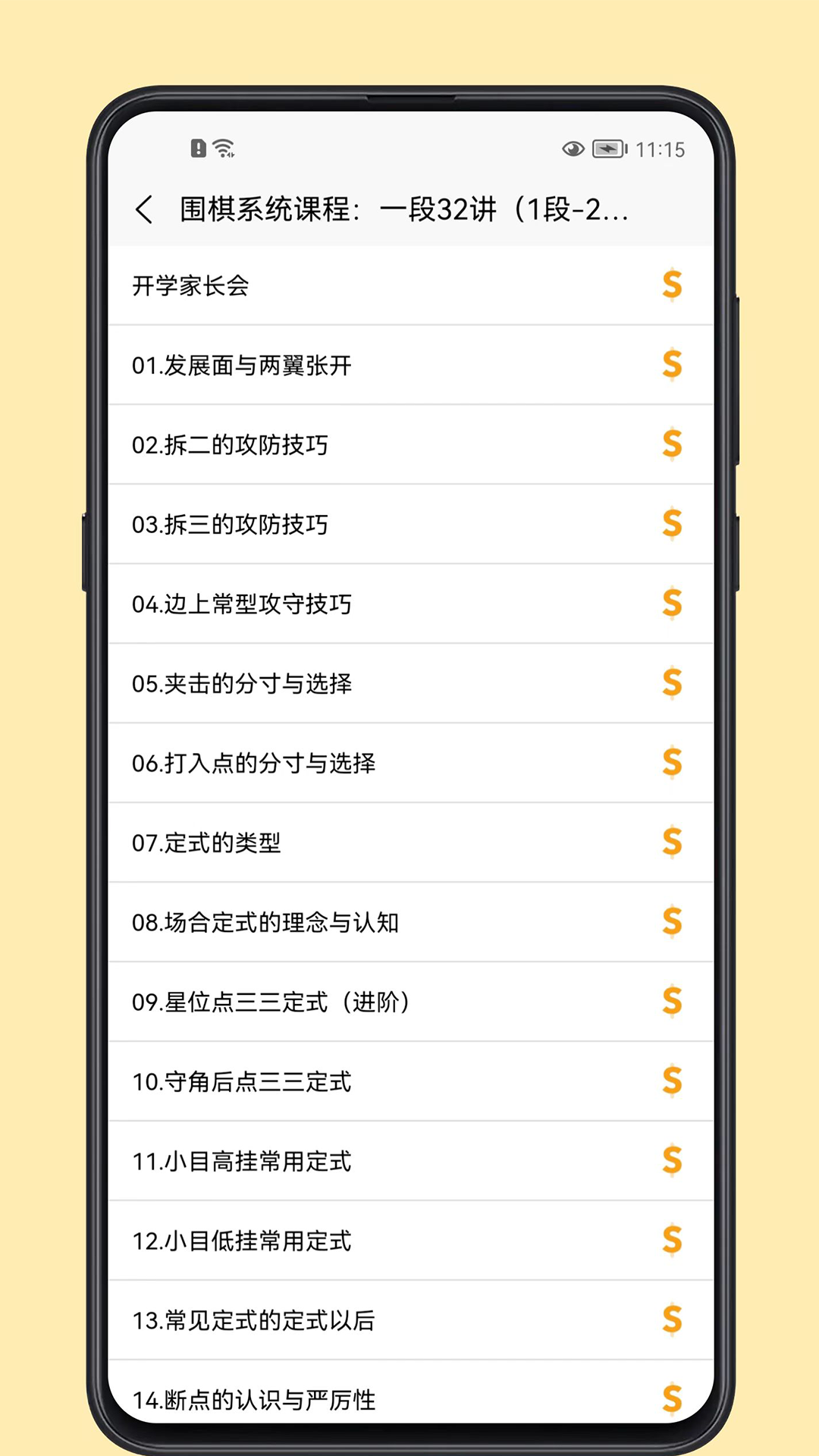This screenshot has width=819, height=1456.
Task: Open lesson 02.拆二的攻防技巧
Action: point(303,445)
